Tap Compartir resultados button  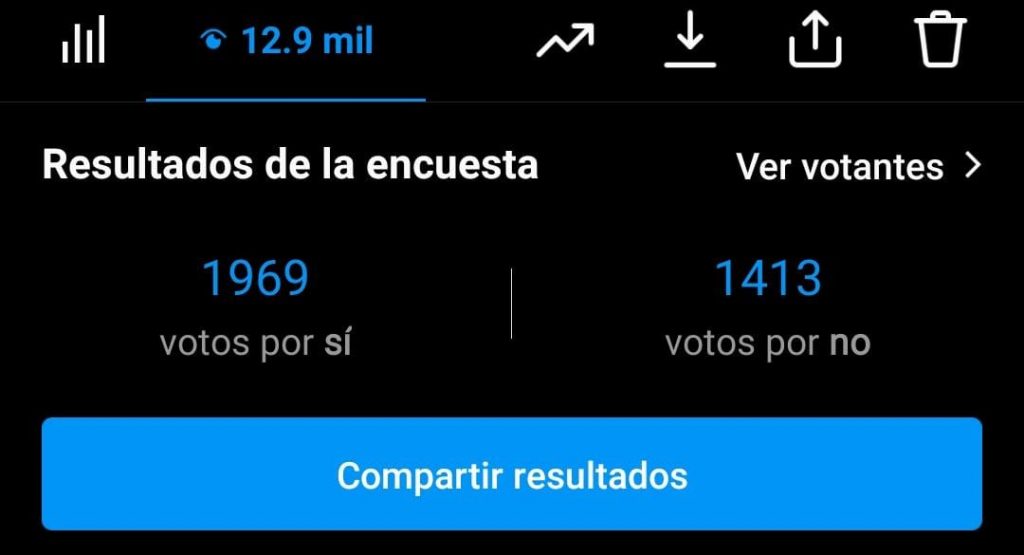[512, 474]
